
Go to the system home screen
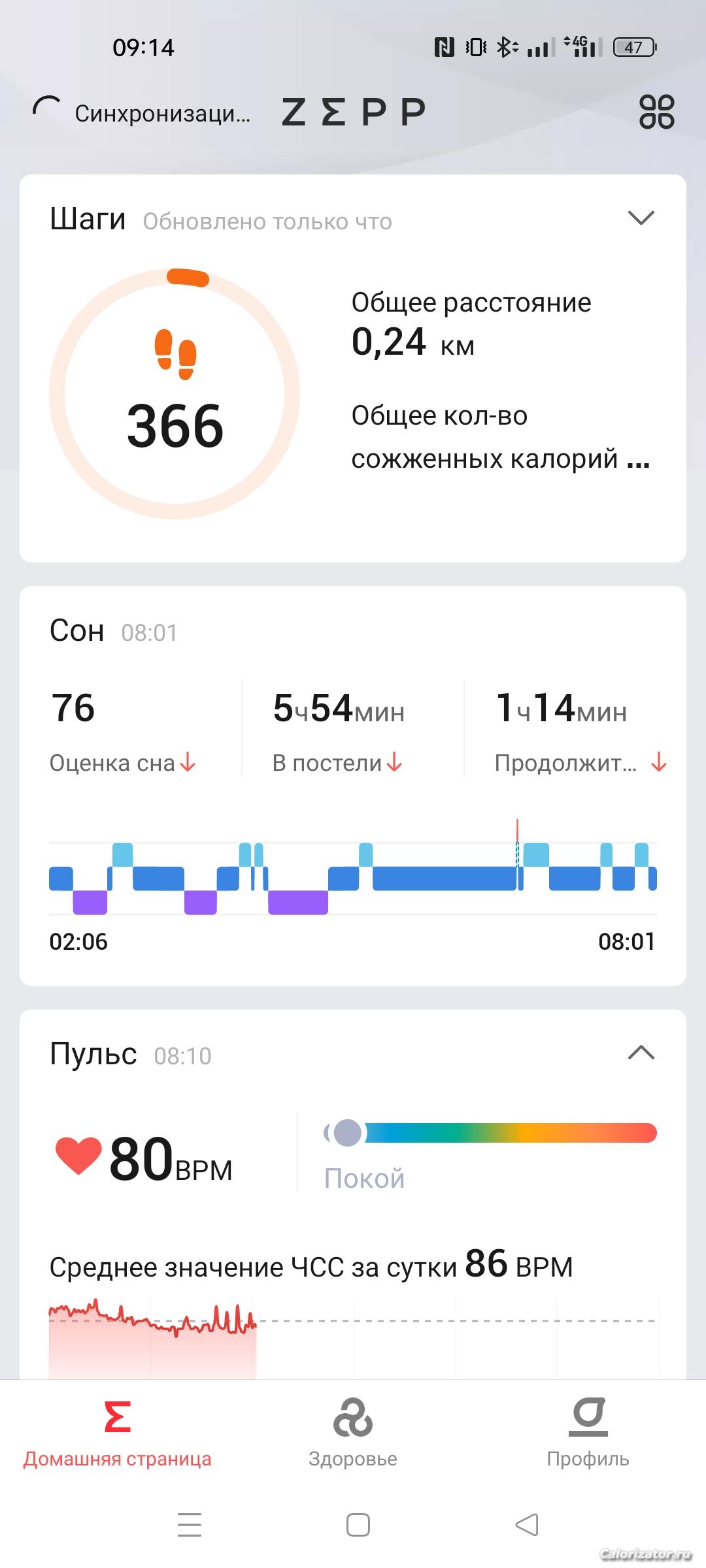[x=358, y=1525]
